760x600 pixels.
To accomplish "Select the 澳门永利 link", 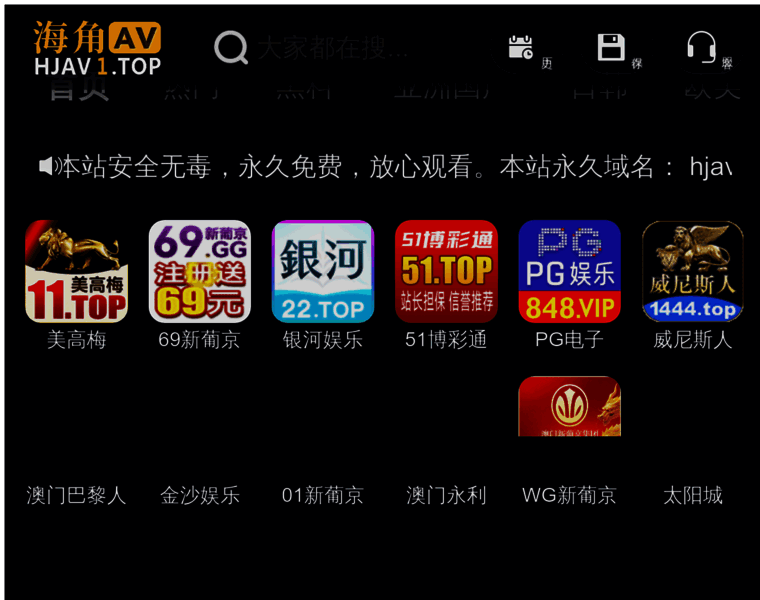I will pyautogui.click(x=446, y=495).
